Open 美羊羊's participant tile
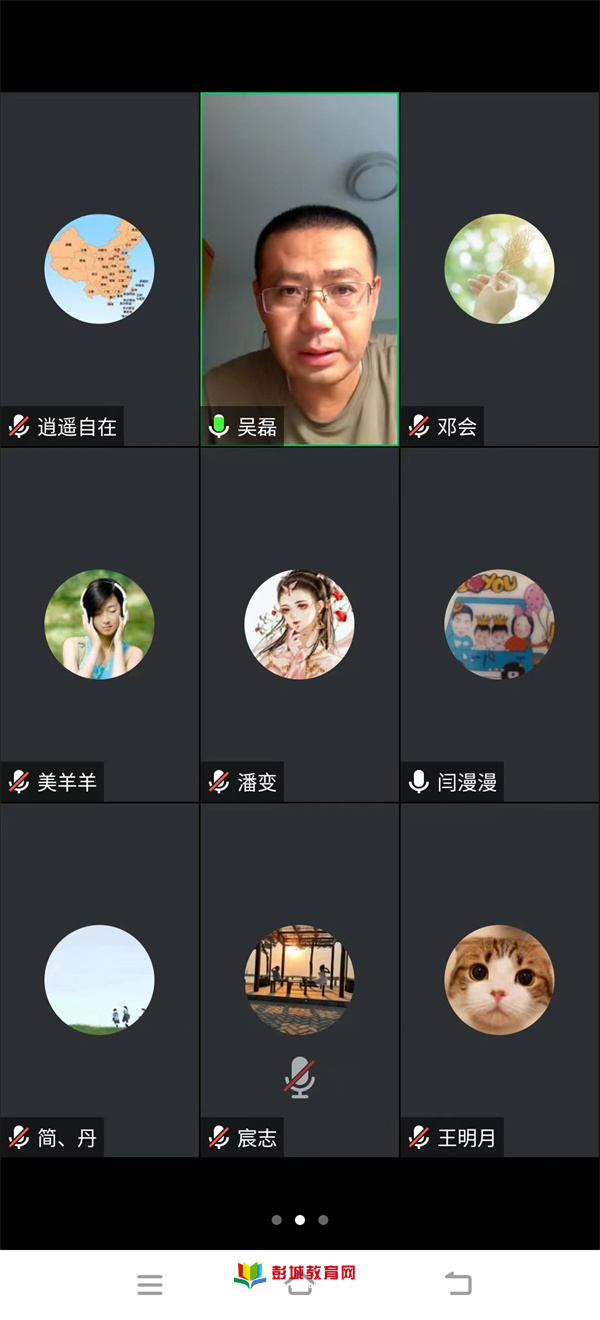The height and width of the screenshot is (1320, 600). click(x=99, y=625)
